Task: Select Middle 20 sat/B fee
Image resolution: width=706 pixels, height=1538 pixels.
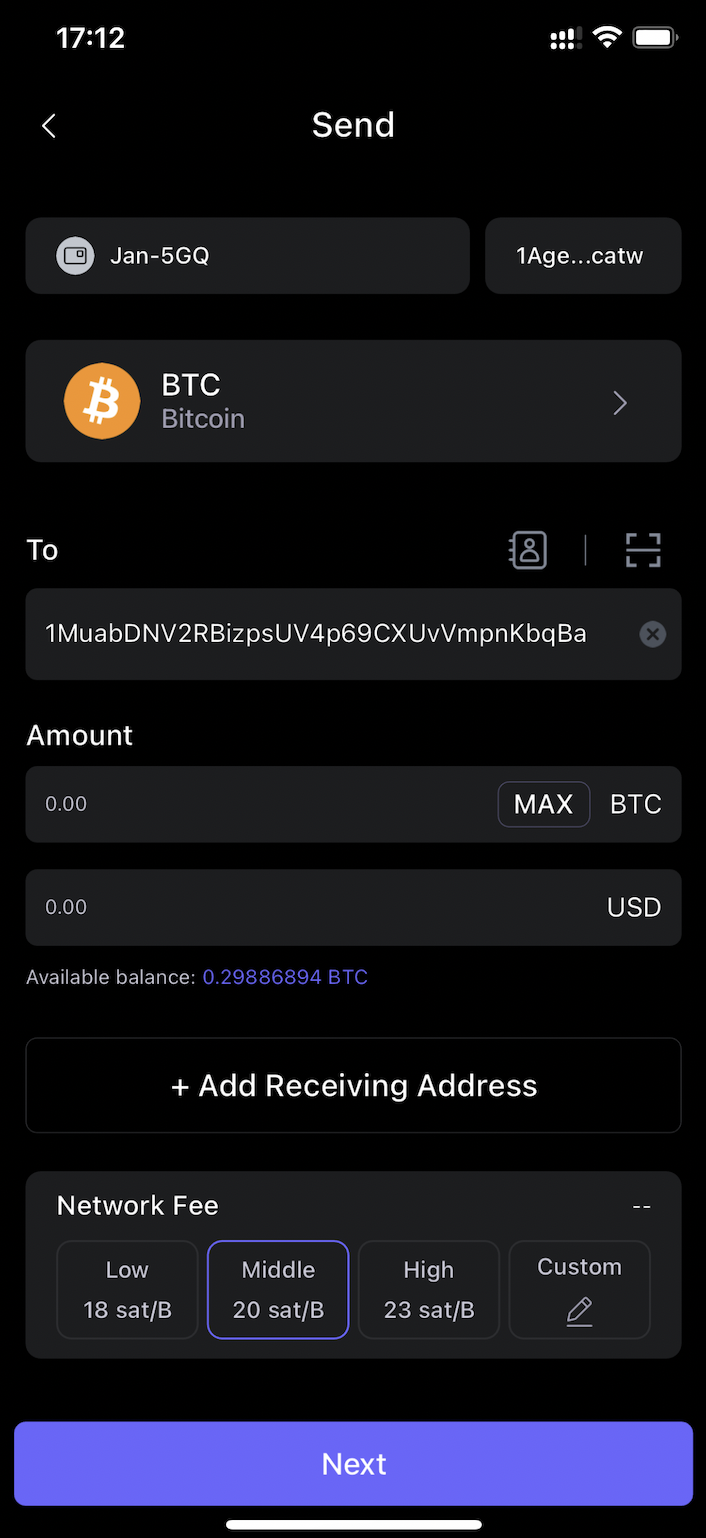Action: [x=278, y=1289]
